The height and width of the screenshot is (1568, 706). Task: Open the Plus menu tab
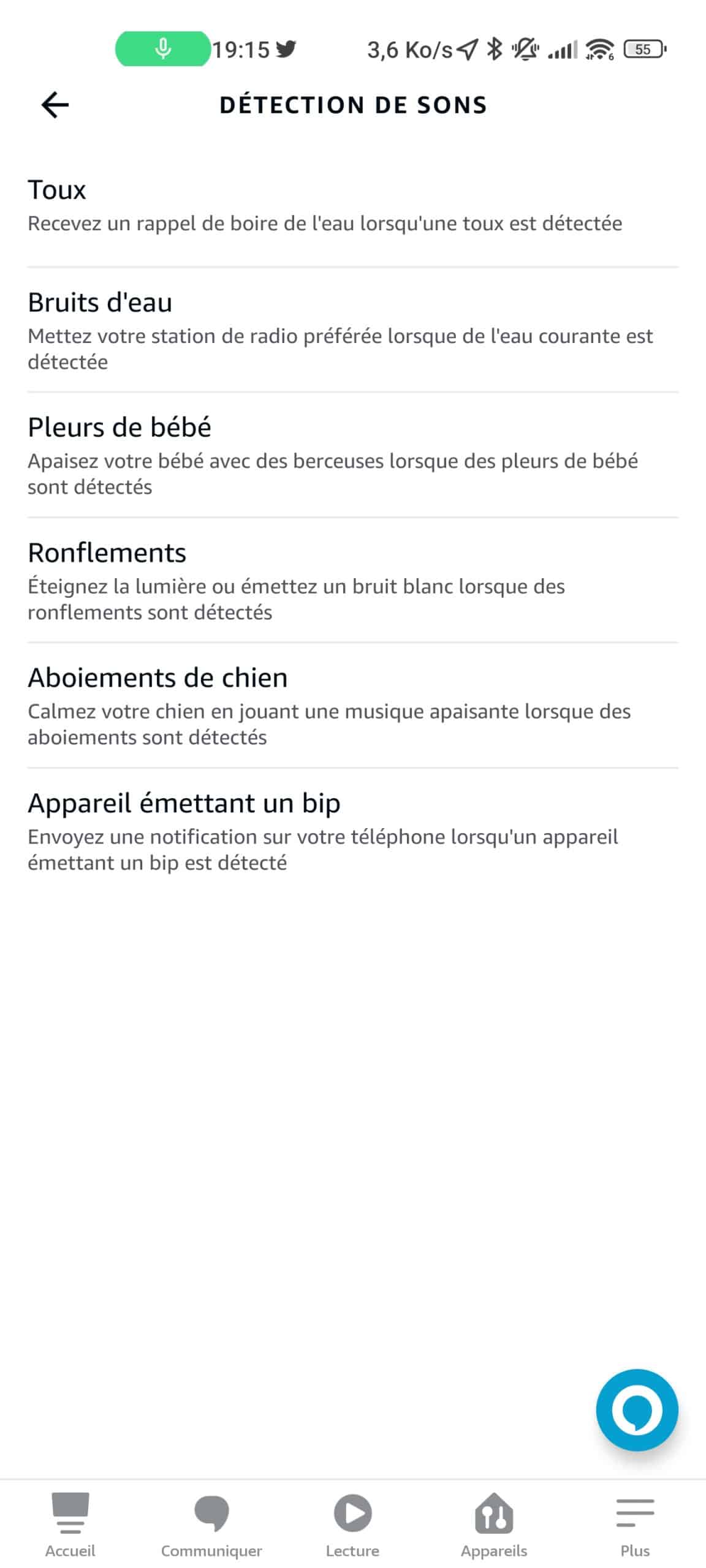pyautogui.click(x=635, y=1525)
